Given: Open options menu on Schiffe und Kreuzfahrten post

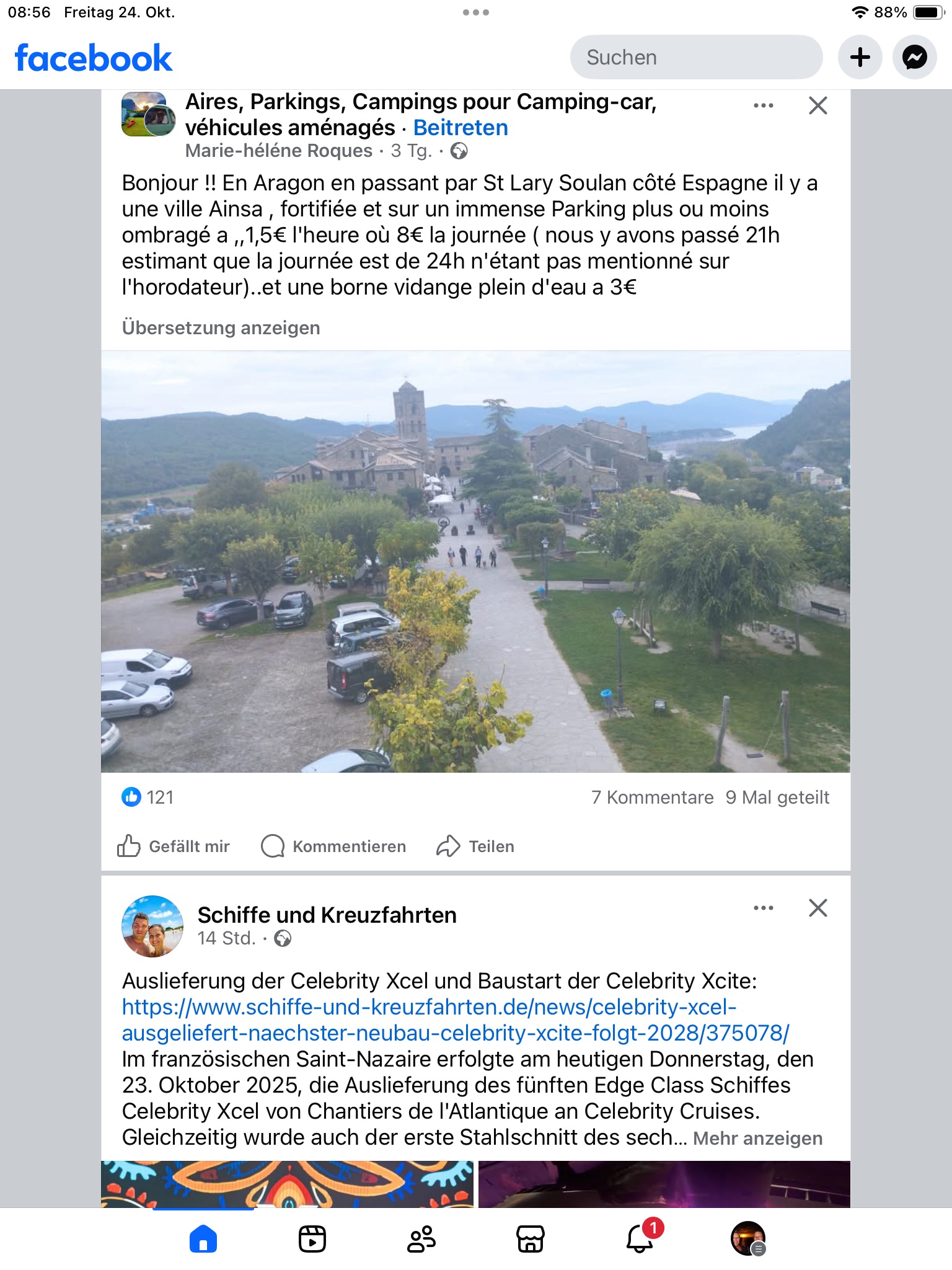Looking at the screenshot, I should pos(764,908).
